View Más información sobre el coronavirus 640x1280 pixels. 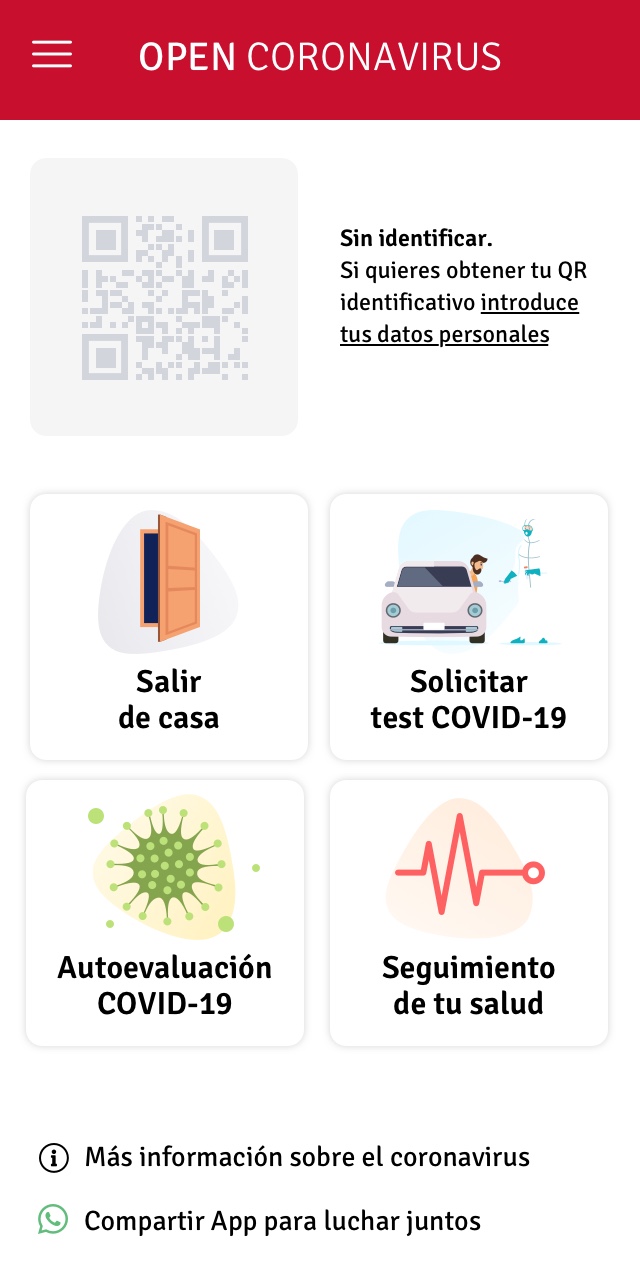click(x=306, y=1158)
